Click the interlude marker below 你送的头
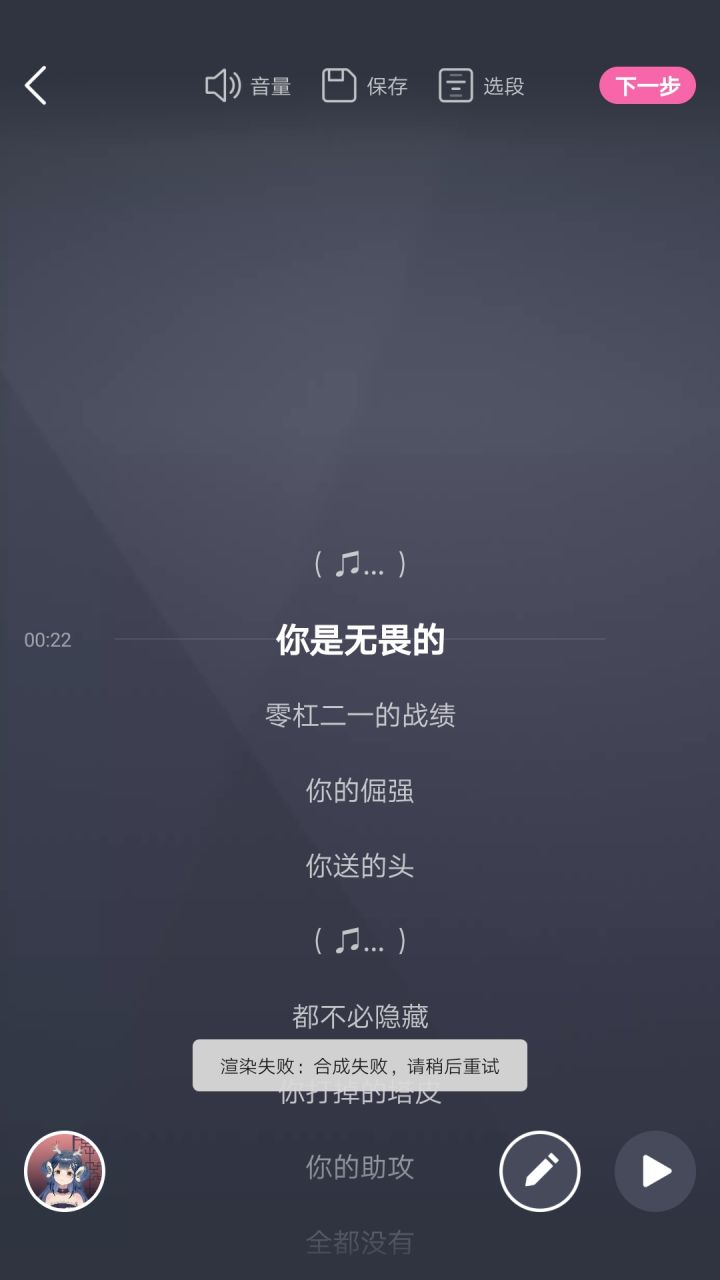This screenshot has height=1280, width=720. pyautogui.click(x=360, y=941)
